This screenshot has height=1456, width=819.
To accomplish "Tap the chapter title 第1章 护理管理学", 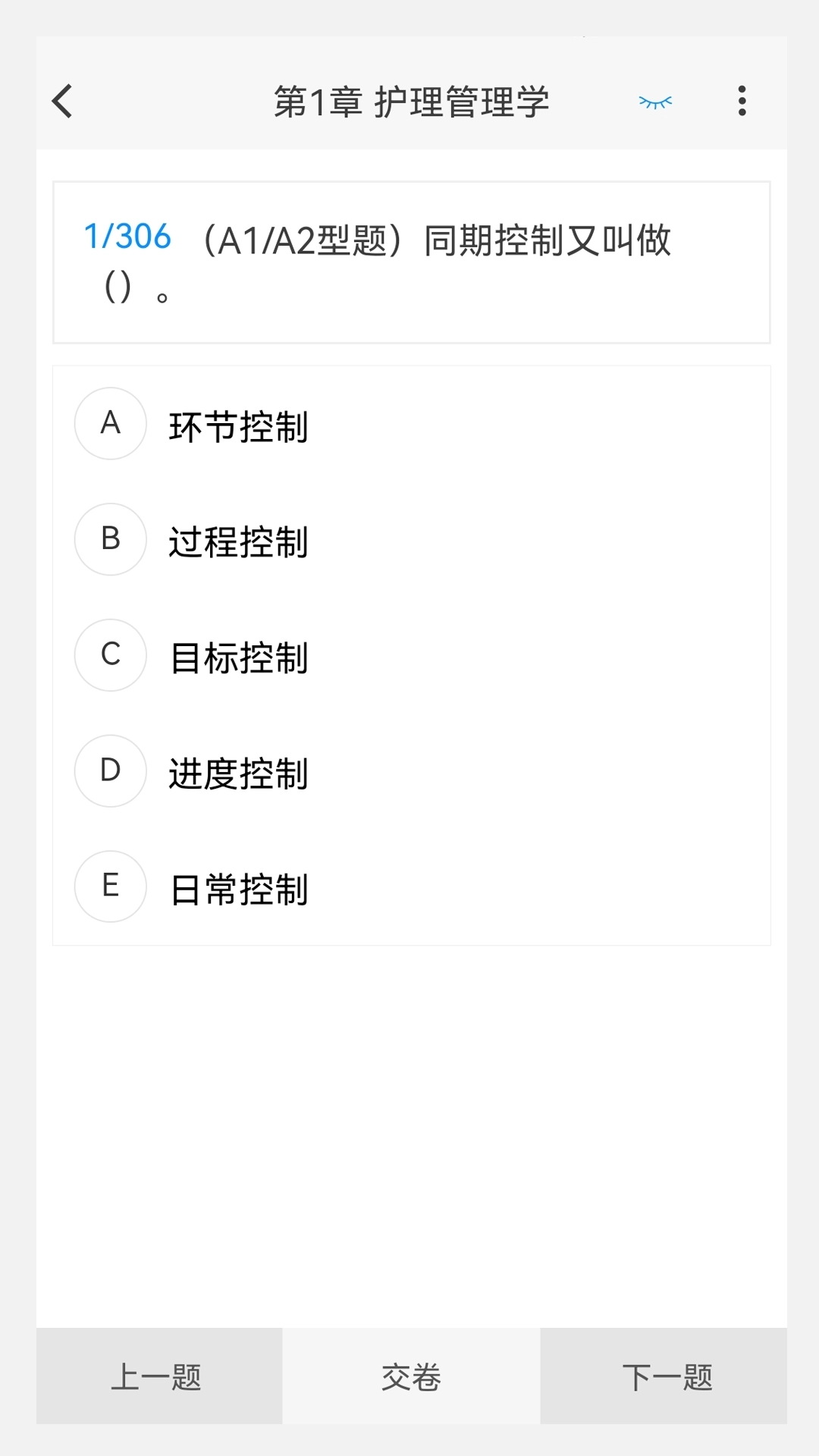I will click(x=412, y=100).
